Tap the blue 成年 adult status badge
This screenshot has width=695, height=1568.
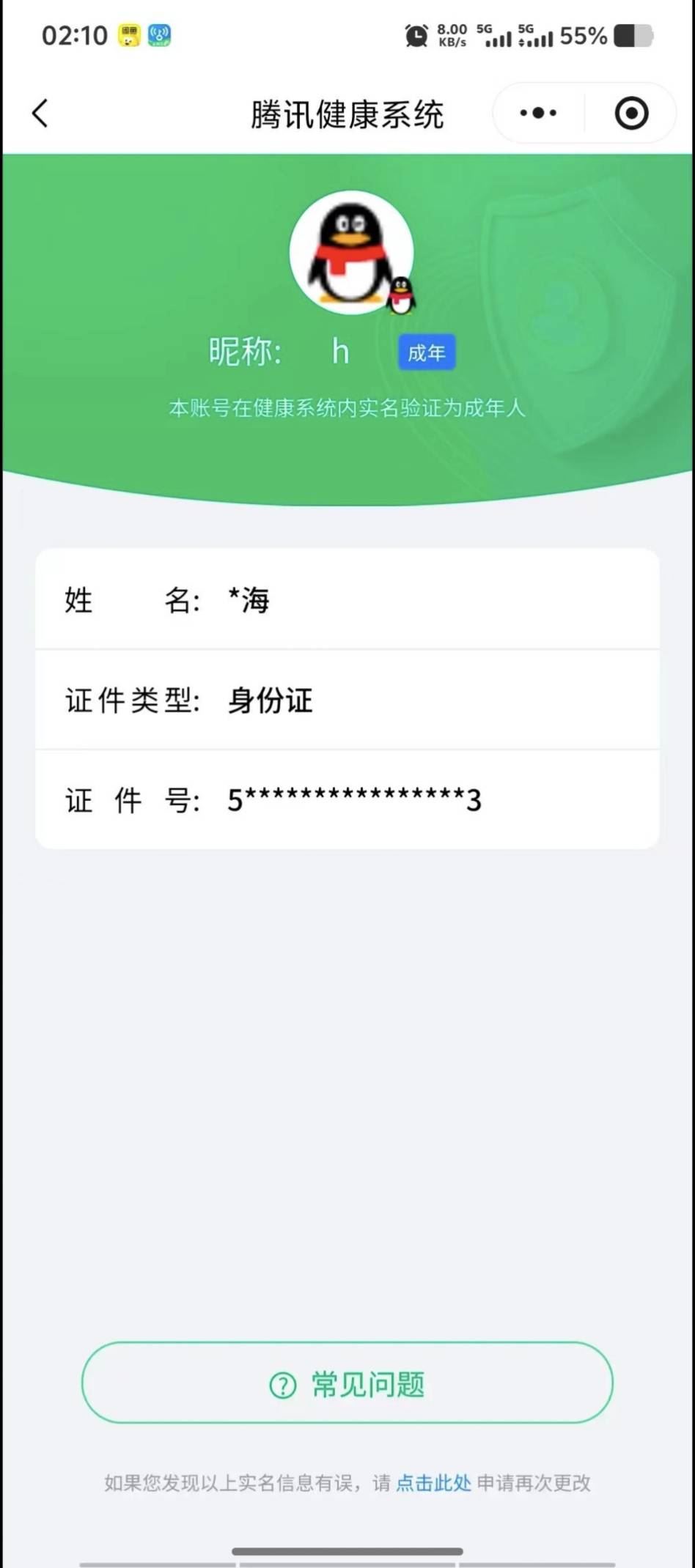pyautogui.click(x=426, y=352)
